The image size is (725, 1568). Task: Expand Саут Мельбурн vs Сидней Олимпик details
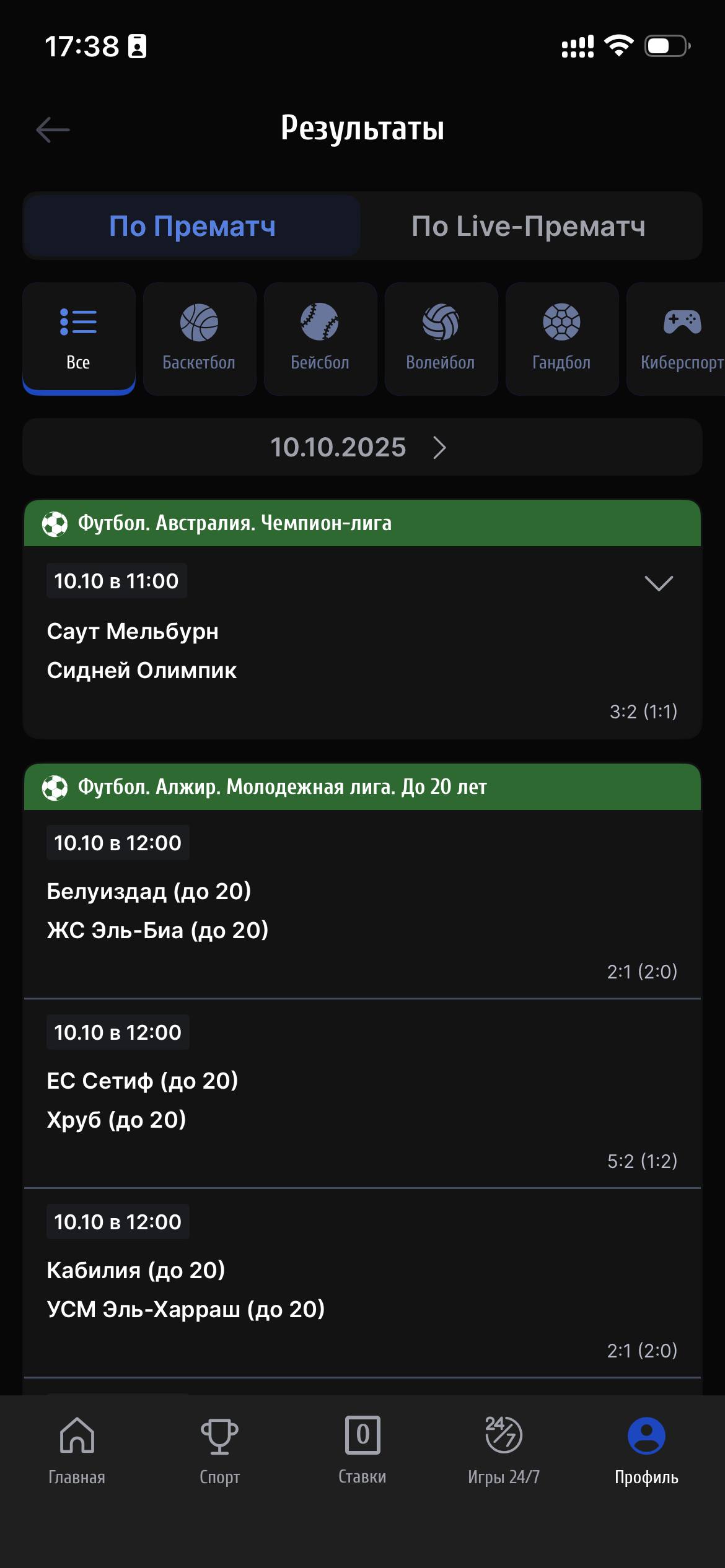point(658,583)
